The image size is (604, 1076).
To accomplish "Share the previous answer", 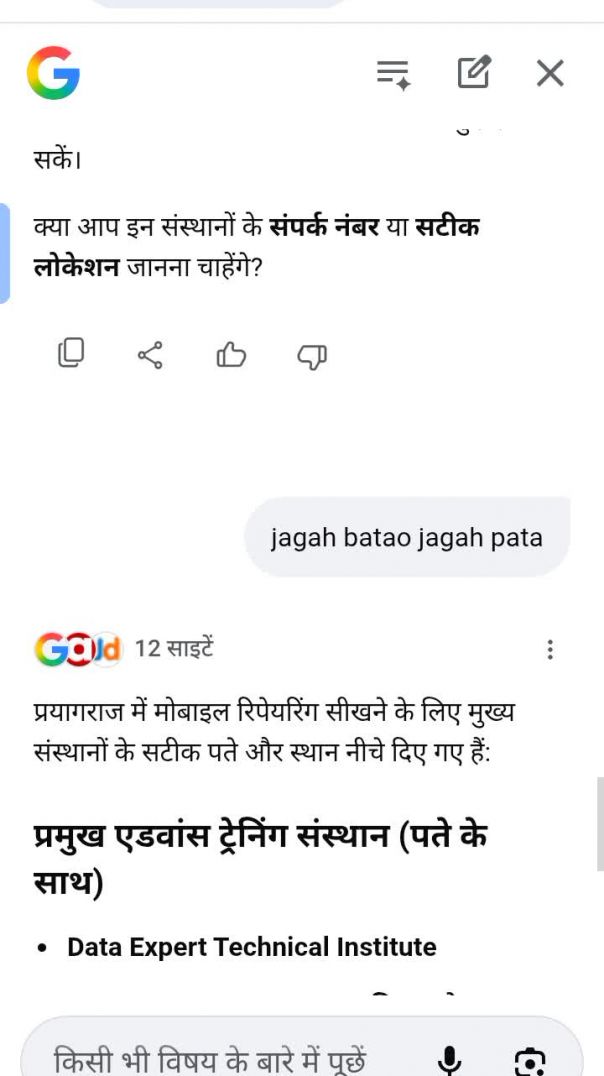I will click(150, 355).
